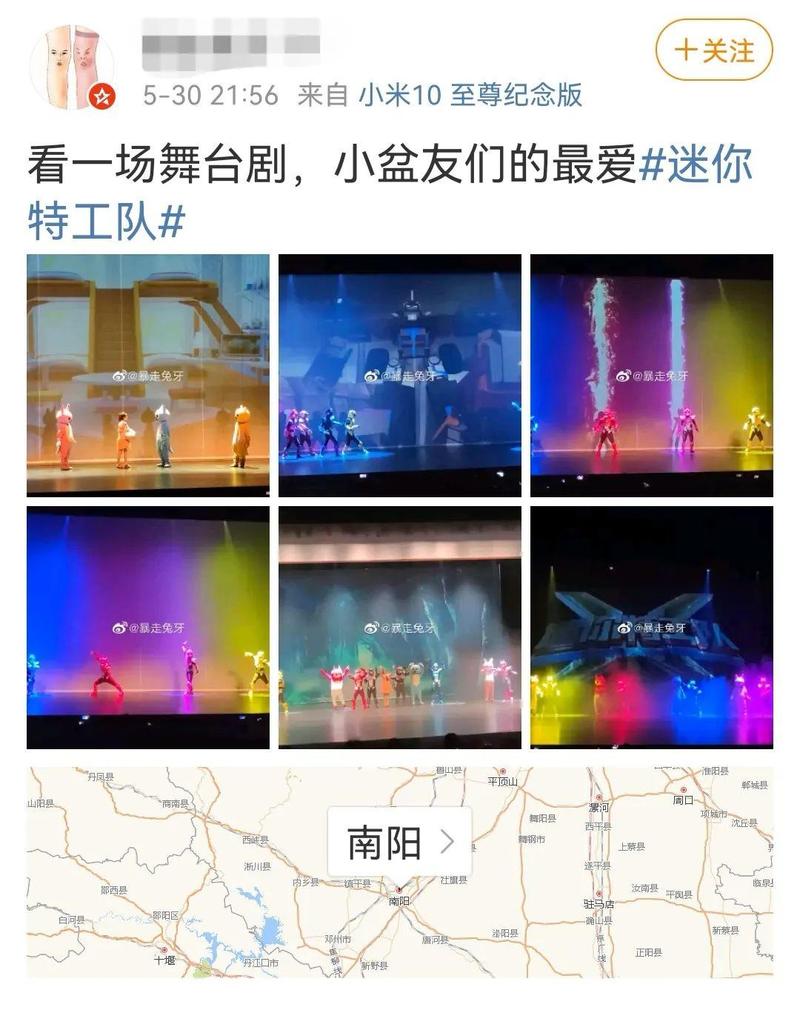This screenshot has width=800, height=1013.
Task: Open the 南阳 location tag
Action: (399, 842)
